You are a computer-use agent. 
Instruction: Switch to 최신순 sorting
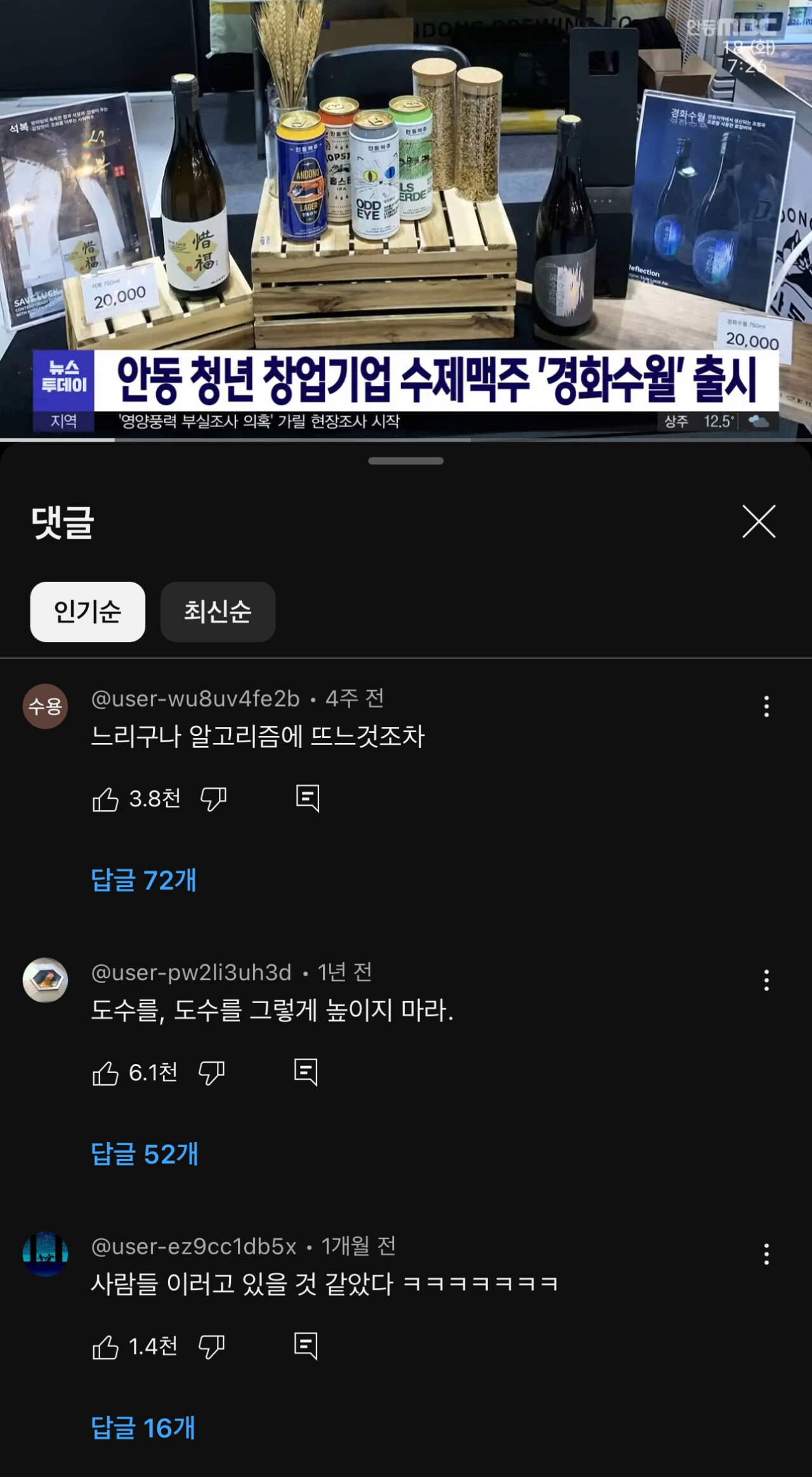(218, 612)
